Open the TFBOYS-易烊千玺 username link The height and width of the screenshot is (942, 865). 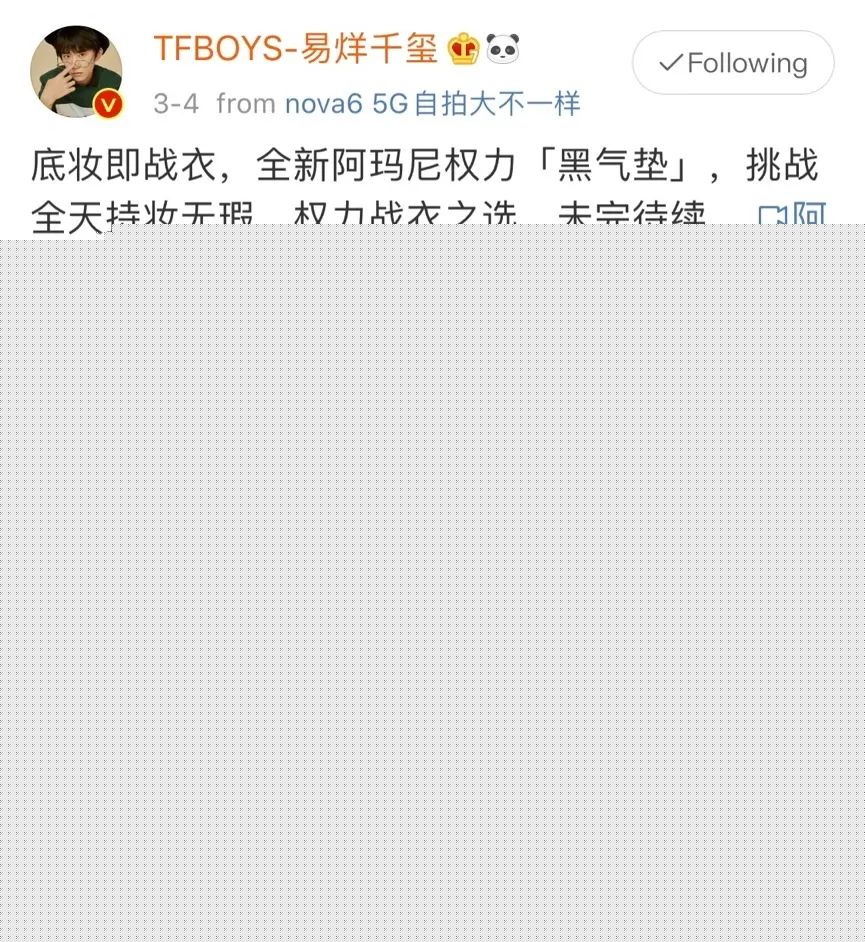pyautogui.click(x=295, y=47)
